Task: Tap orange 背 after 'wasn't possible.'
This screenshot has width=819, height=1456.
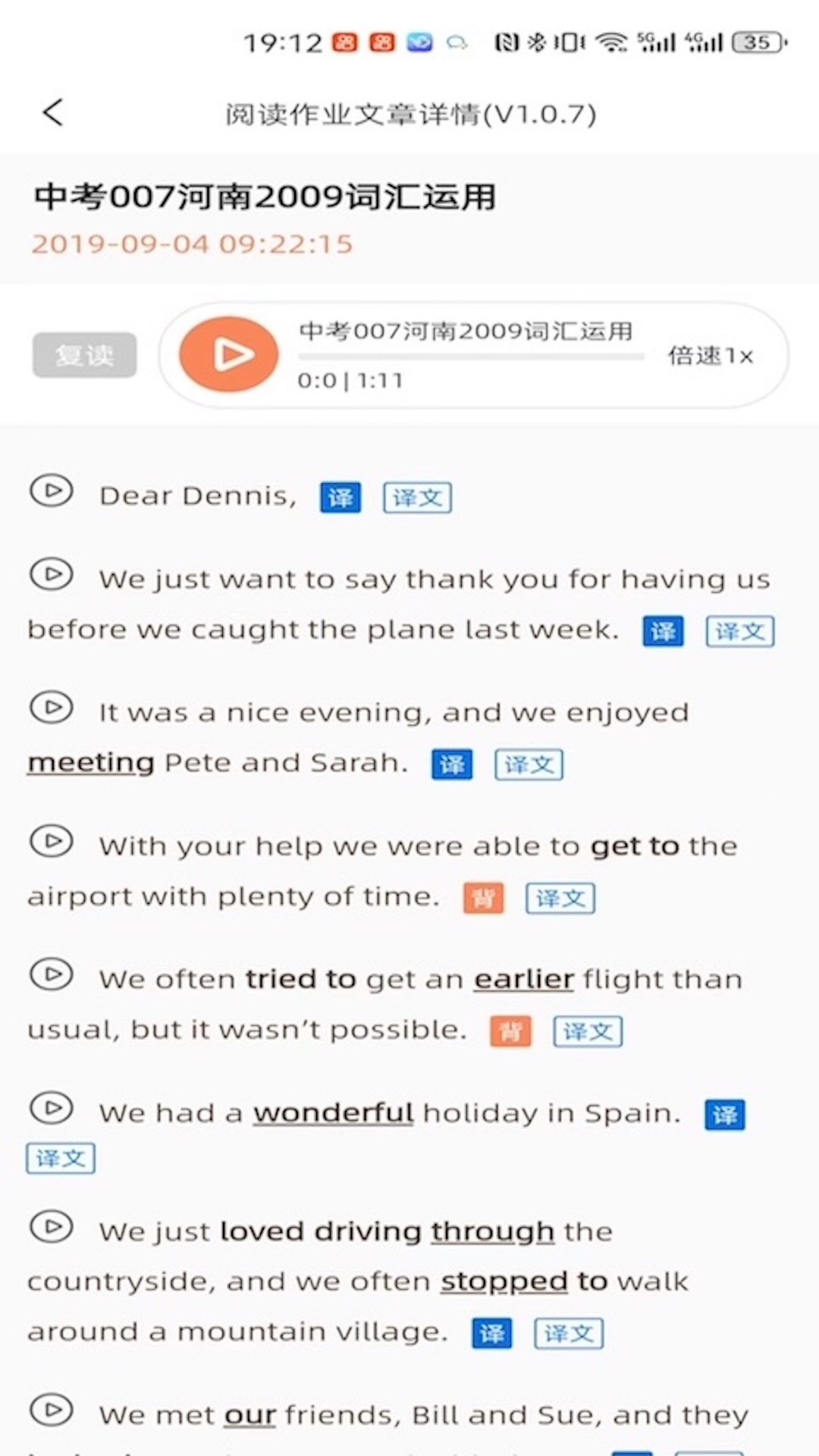Action: [x=511, y=1031]
